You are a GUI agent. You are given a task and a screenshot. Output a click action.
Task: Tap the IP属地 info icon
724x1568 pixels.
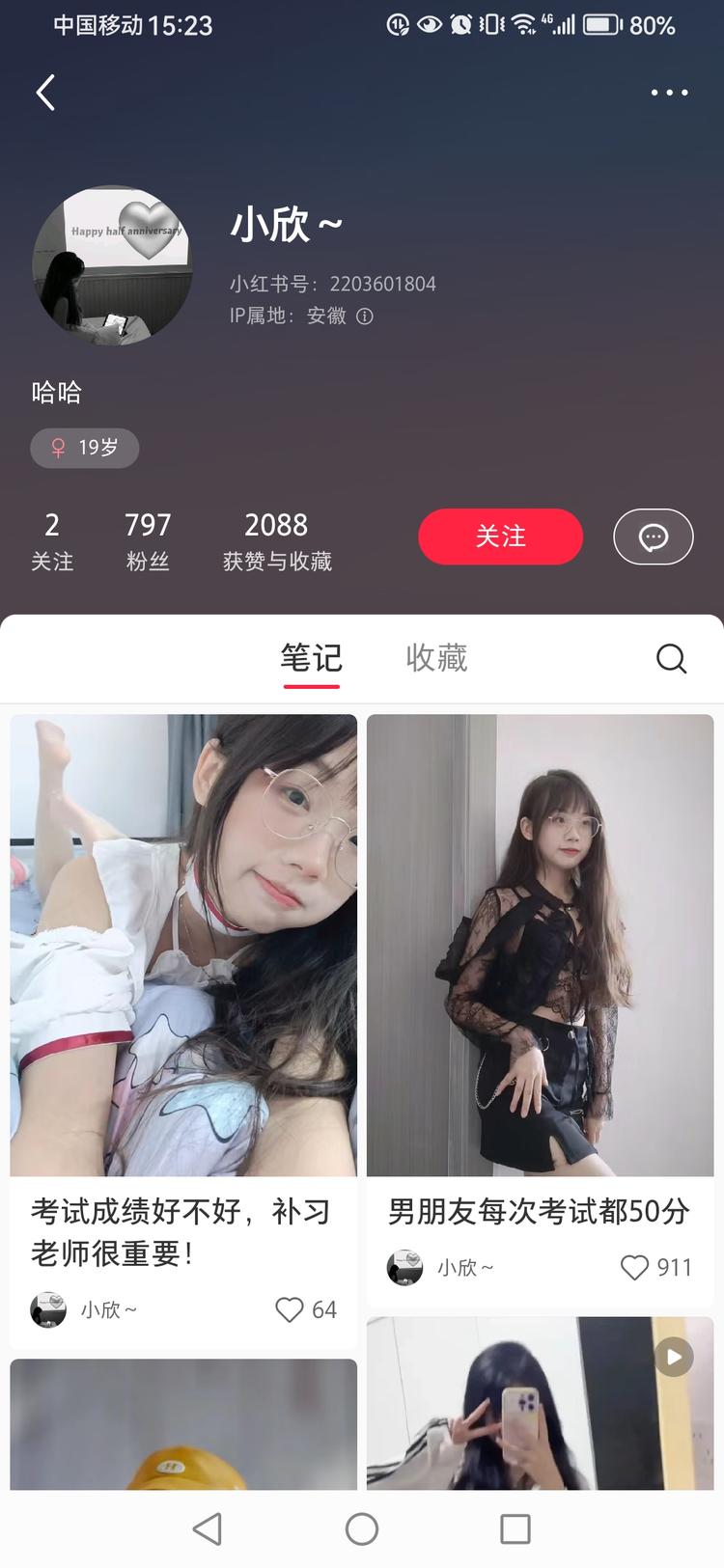(x=365, y=316)
